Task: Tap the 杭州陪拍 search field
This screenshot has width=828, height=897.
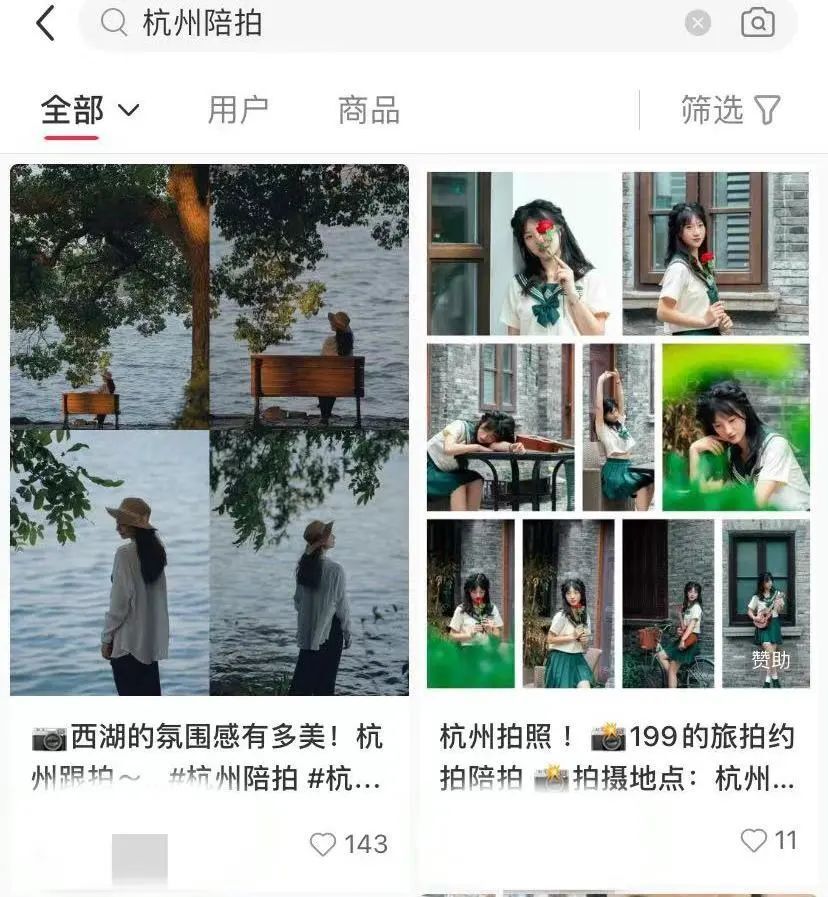Action: [x=400, y=23]
